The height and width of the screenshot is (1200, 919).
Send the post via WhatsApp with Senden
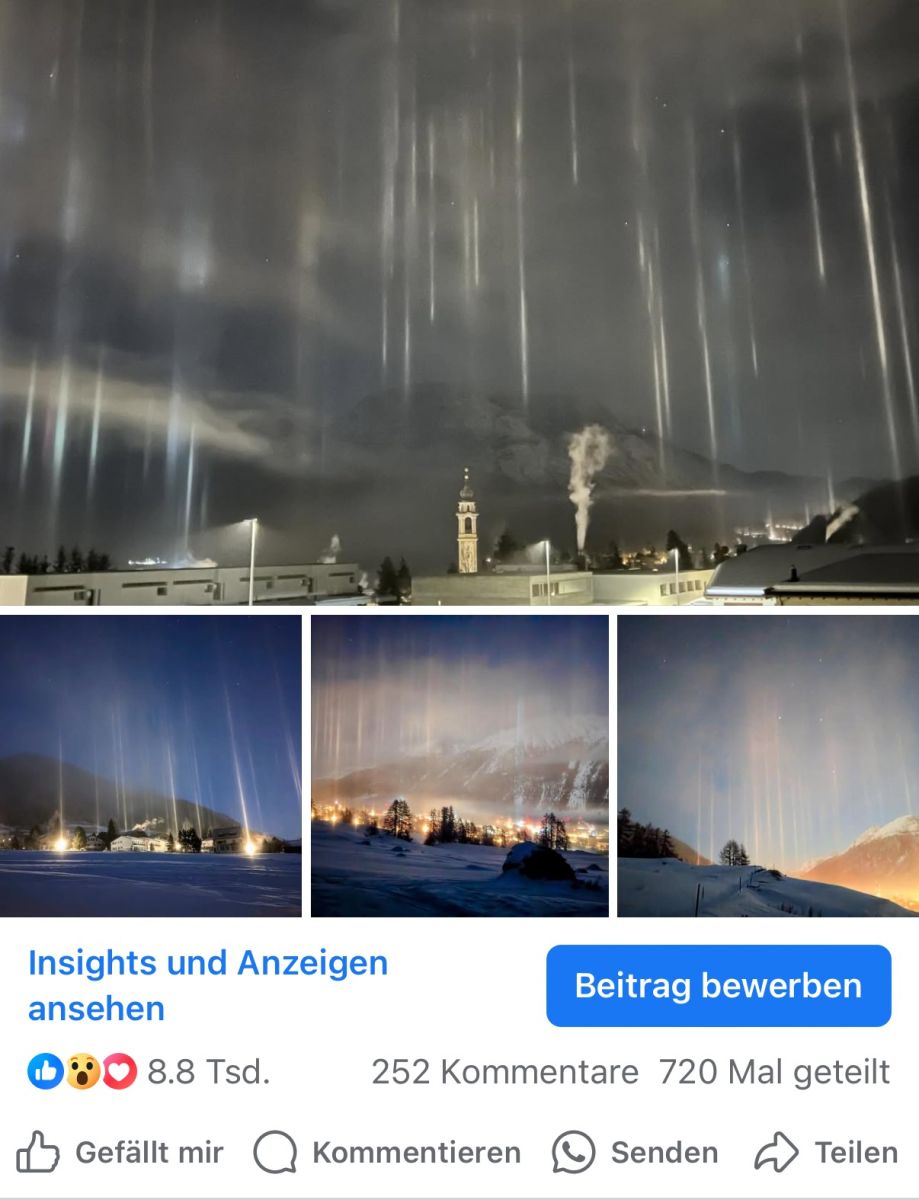(635, 1153)
